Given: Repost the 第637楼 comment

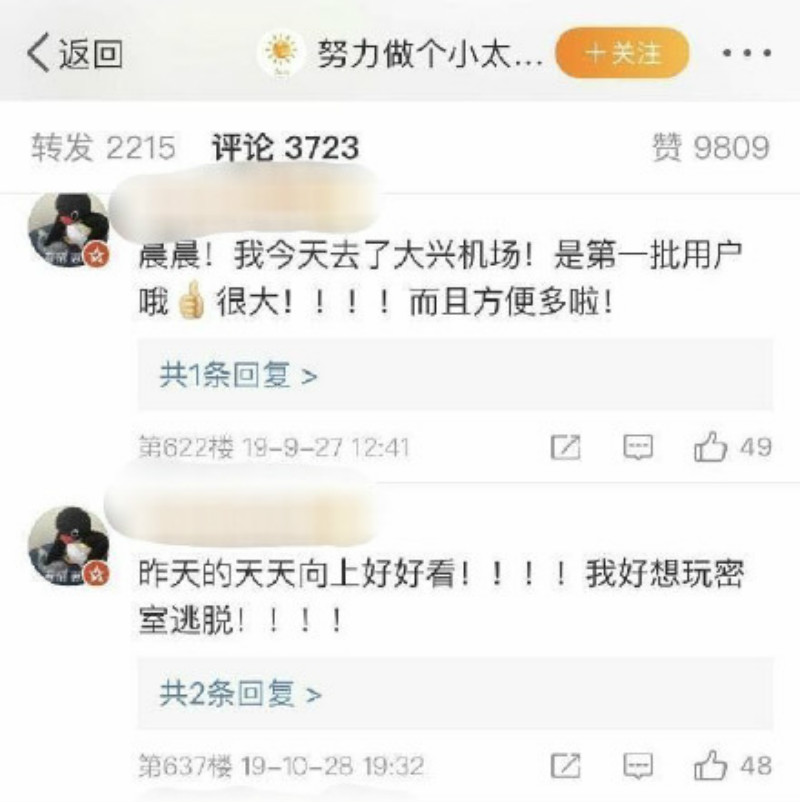Looking at the screenshot, I should (566, 767).
